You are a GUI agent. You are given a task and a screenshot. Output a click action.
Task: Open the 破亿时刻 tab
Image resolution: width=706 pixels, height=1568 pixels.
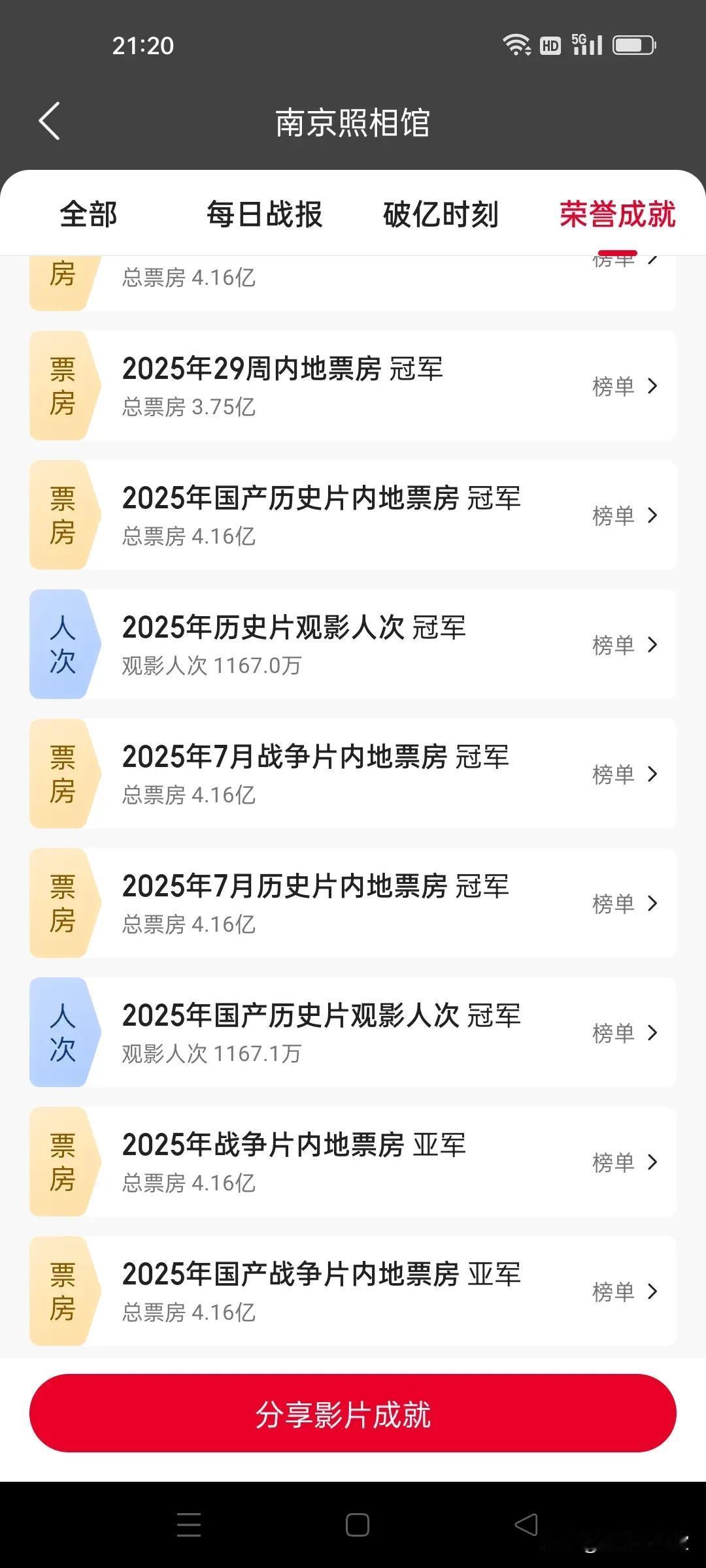441,214
